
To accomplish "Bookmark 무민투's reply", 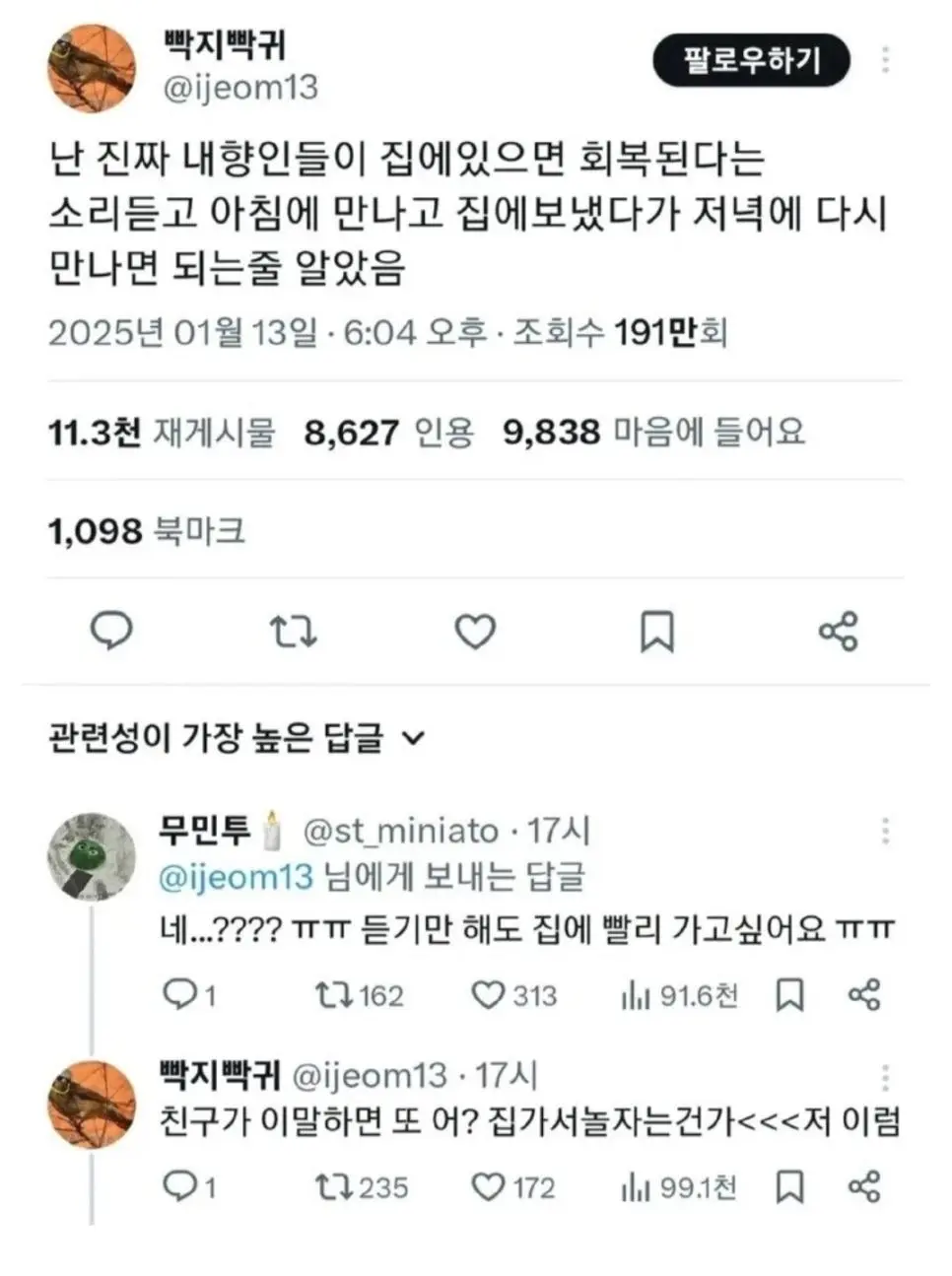I will 789,995.
